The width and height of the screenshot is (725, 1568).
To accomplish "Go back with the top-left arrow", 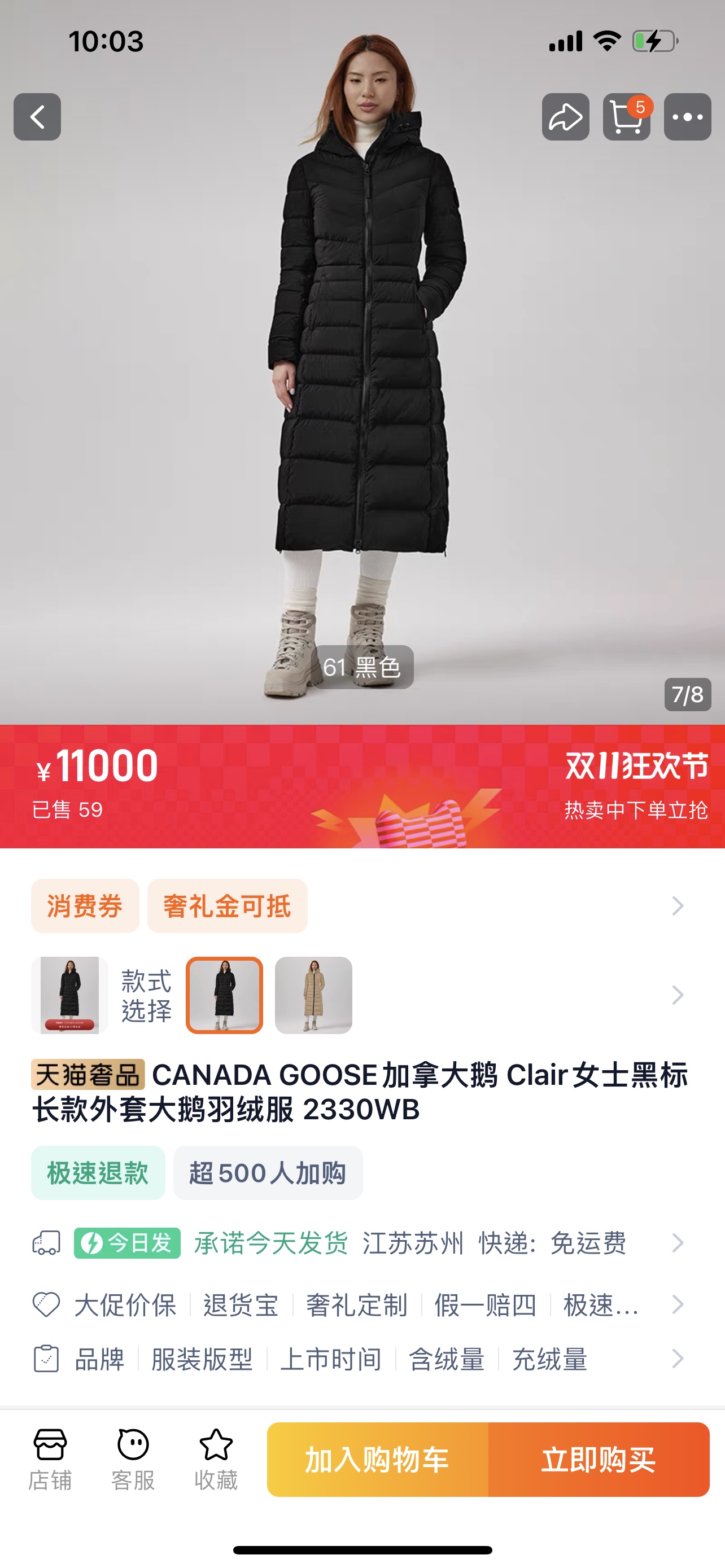I will [37, 117].
